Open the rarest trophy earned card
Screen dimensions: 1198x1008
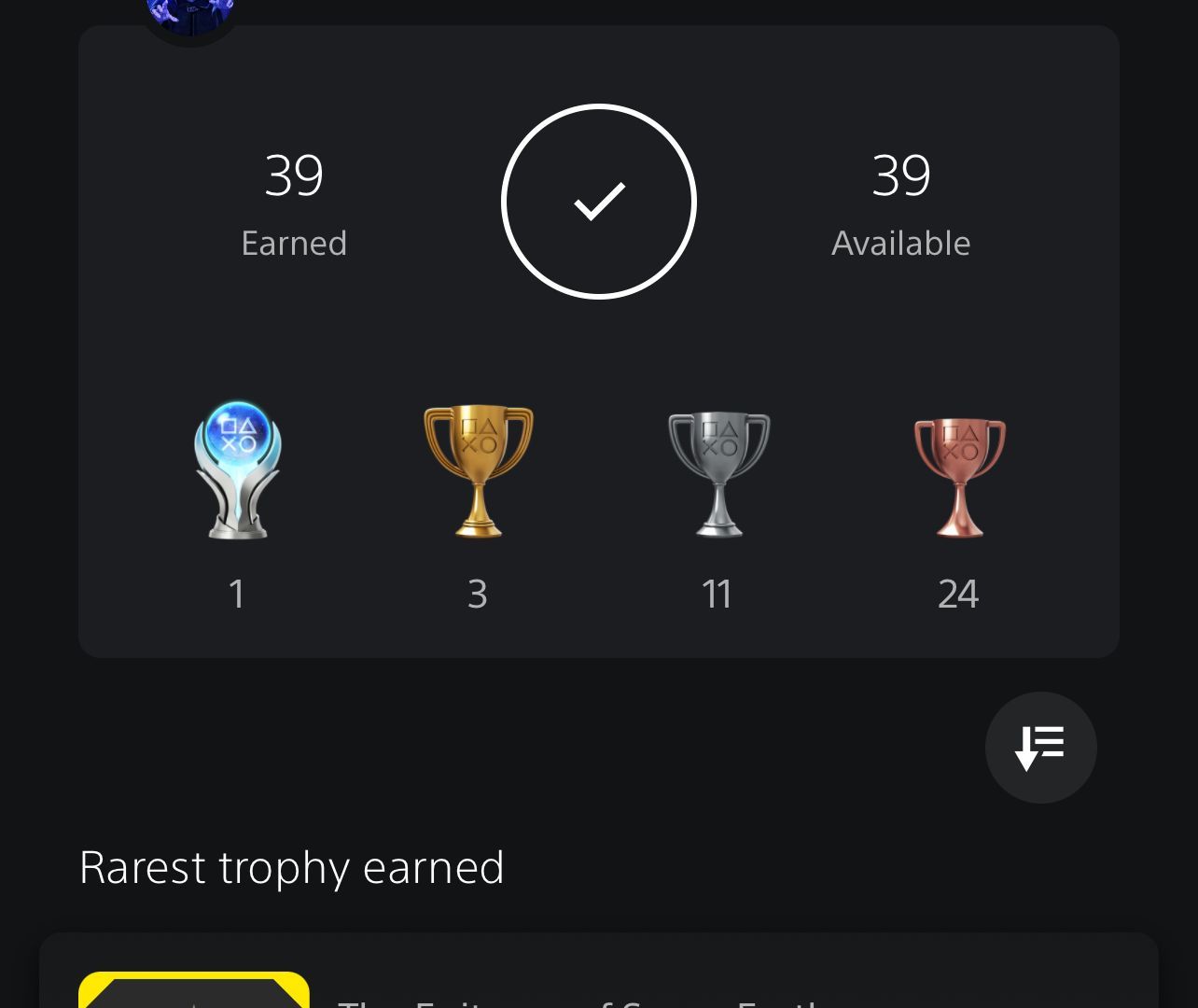point(597,975)
